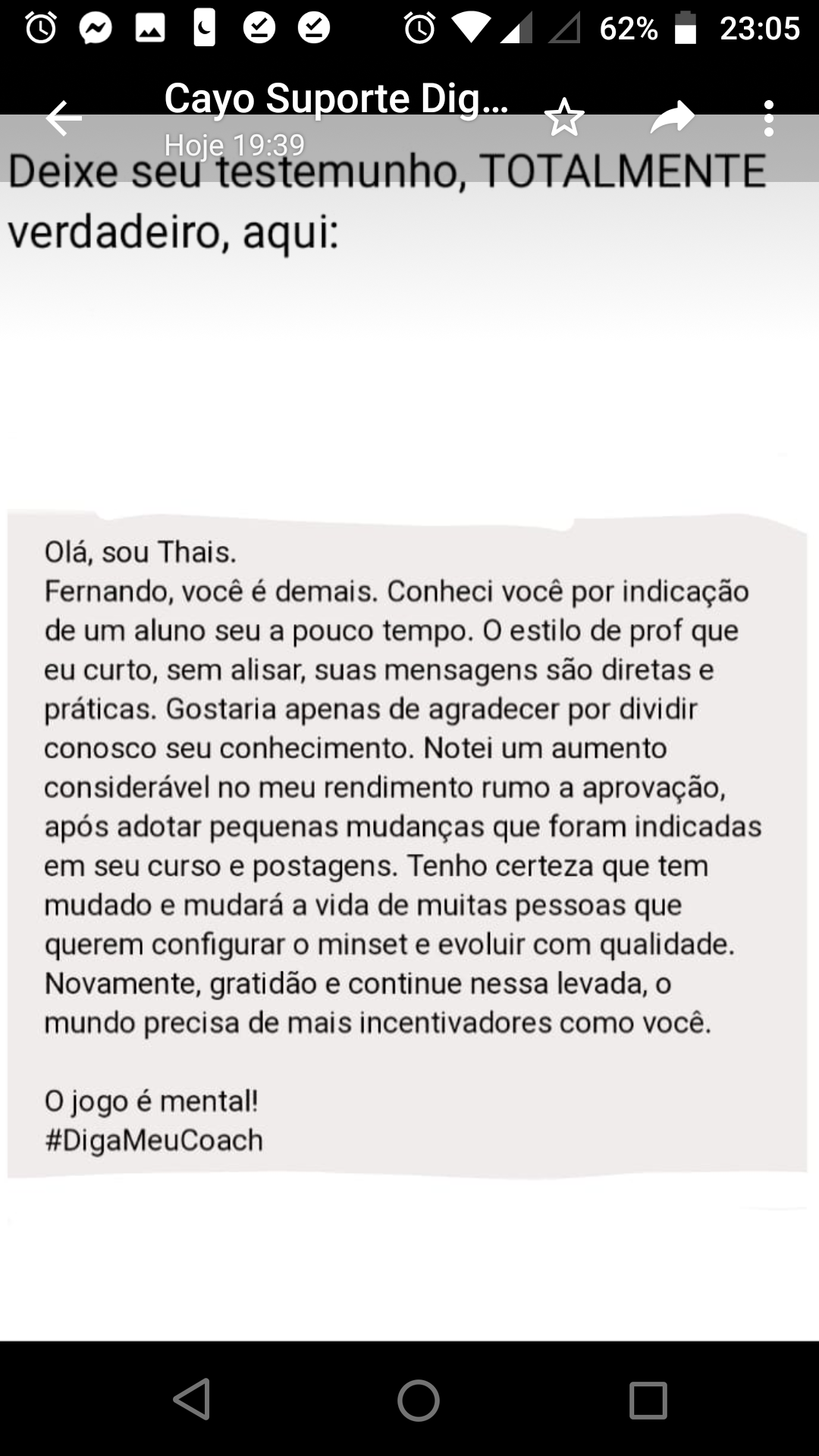Tap the system home button
This screenshot has height=1456, width=819.
coord(419,1400)
